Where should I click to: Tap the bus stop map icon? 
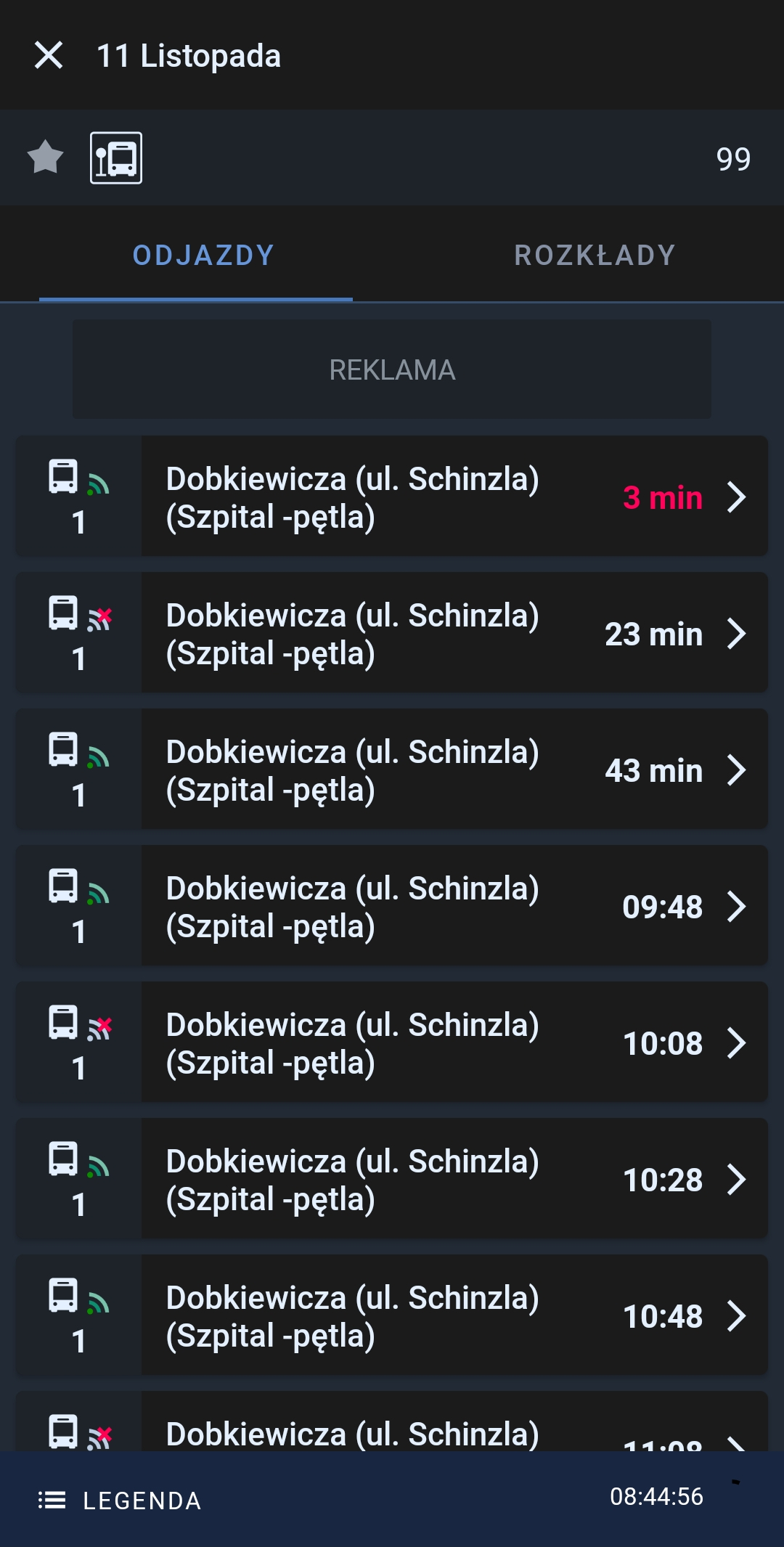[x=116, y=158]
